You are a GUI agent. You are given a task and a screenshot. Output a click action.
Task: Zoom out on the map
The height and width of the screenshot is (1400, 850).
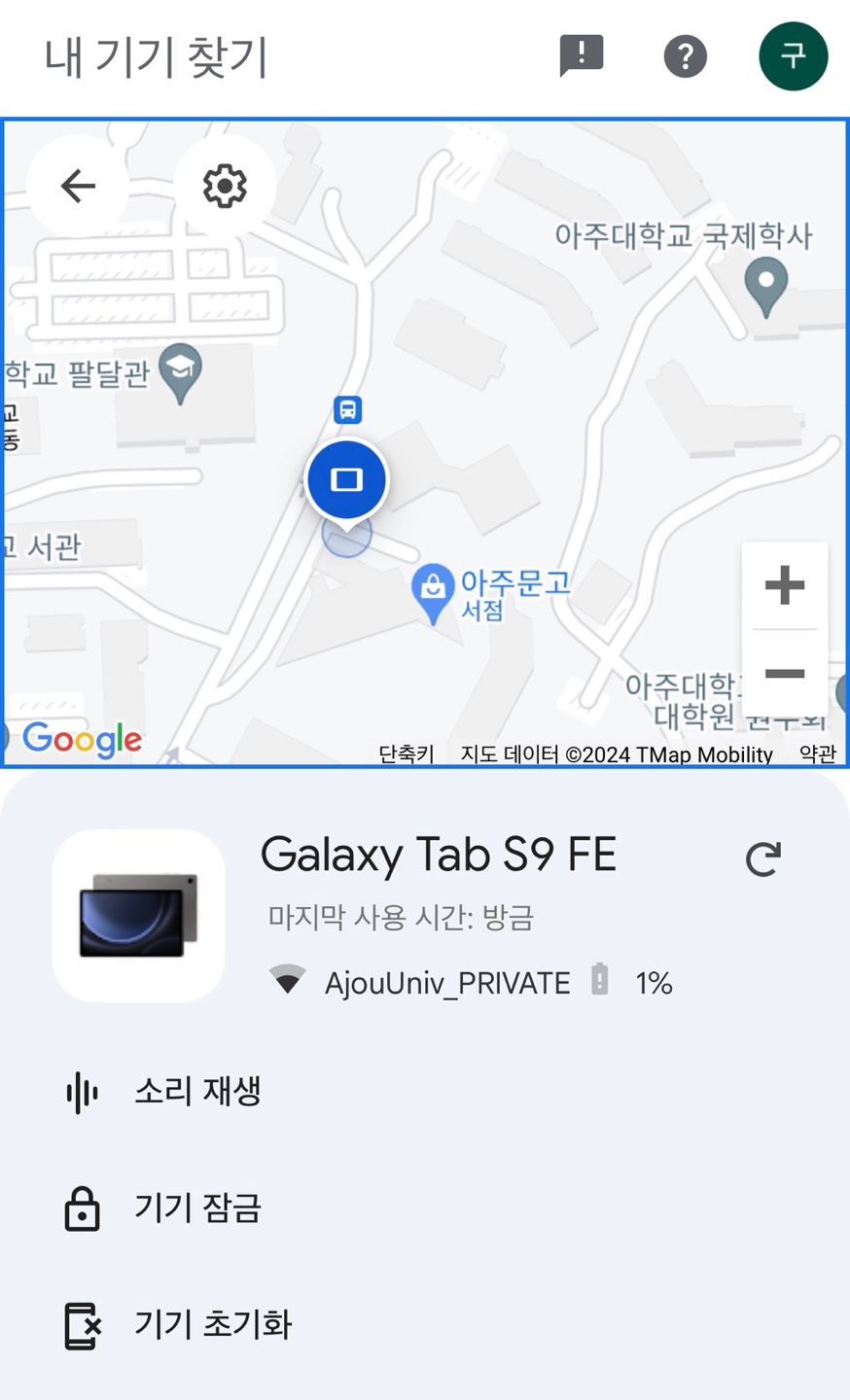(x=785, y=674)
